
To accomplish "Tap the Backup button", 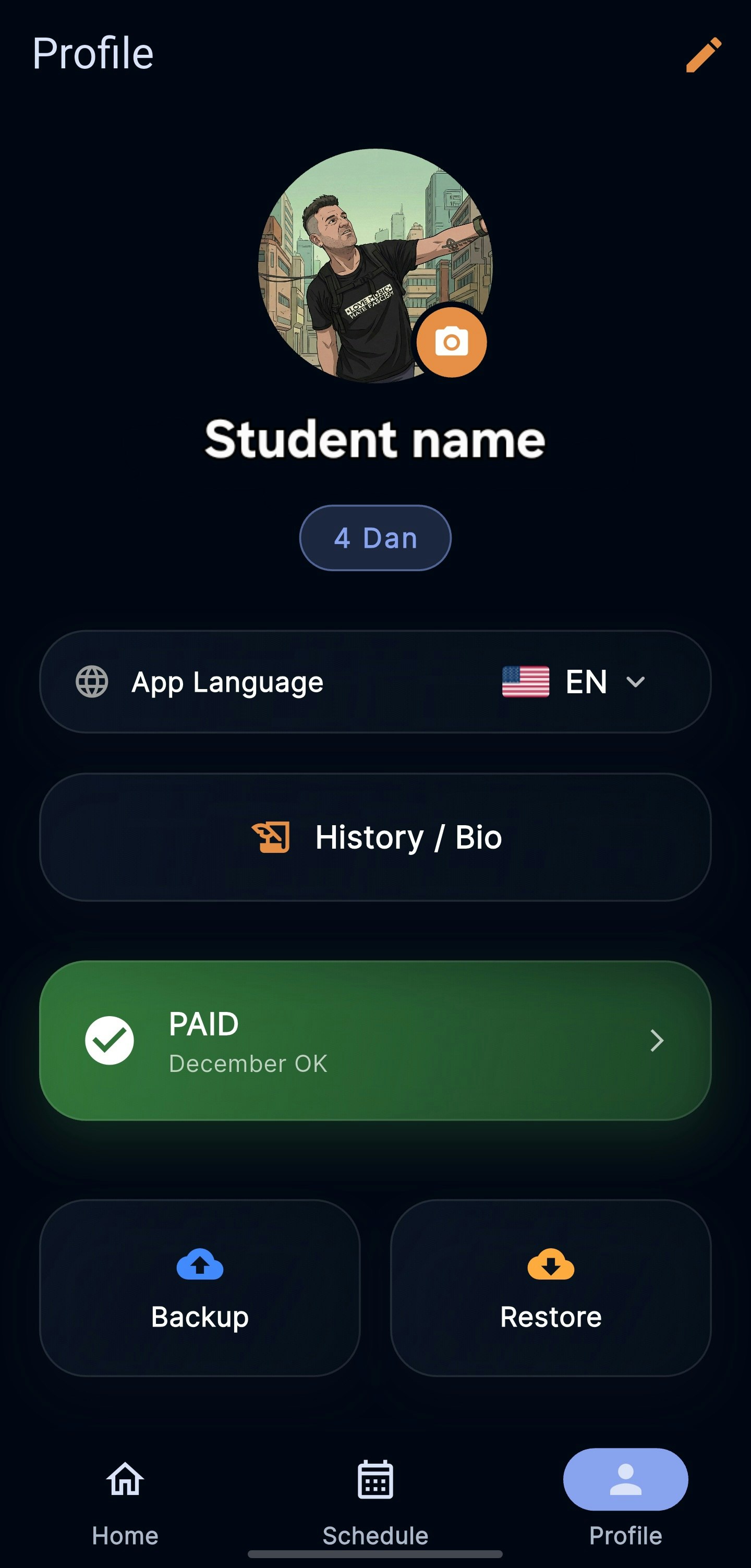I will click(x=200, y=1287).
